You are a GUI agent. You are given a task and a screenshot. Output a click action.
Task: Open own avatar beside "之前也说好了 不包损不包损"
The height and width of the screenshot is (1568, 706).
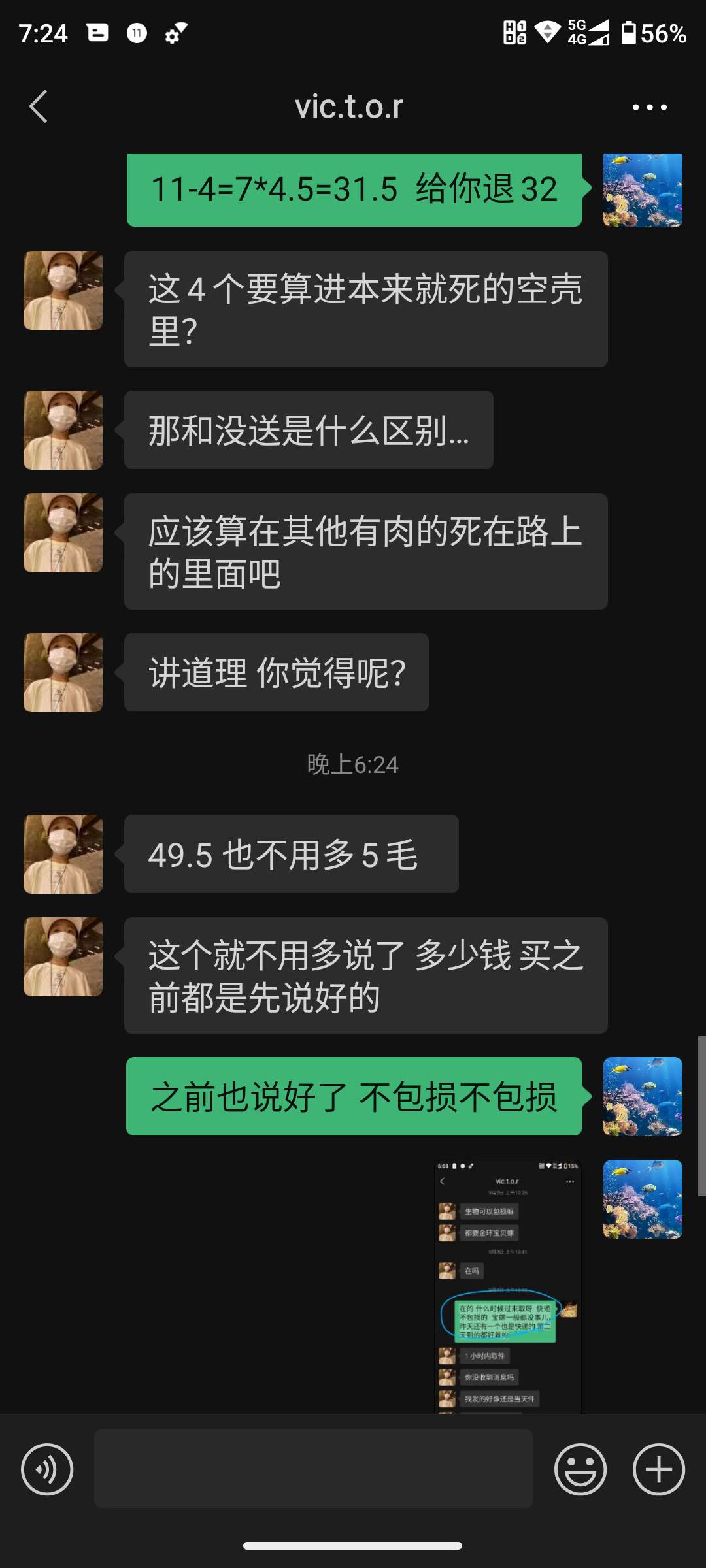click(642, 1096)
